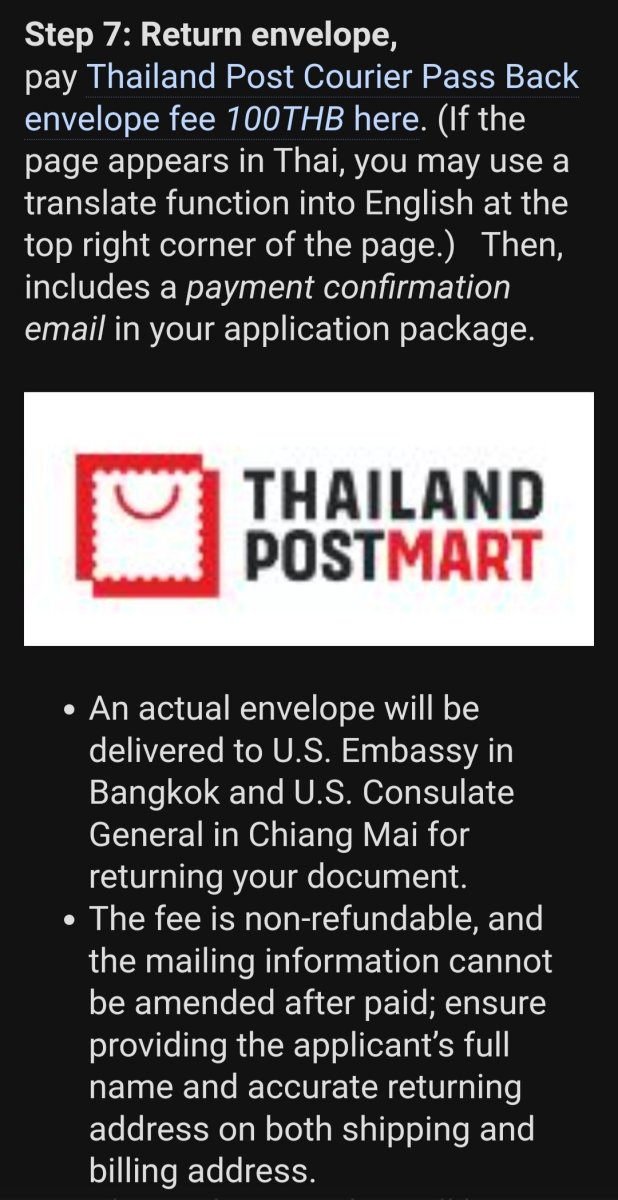Open the Thailand Post Courier Pass Back fee link

pos(333,78)
